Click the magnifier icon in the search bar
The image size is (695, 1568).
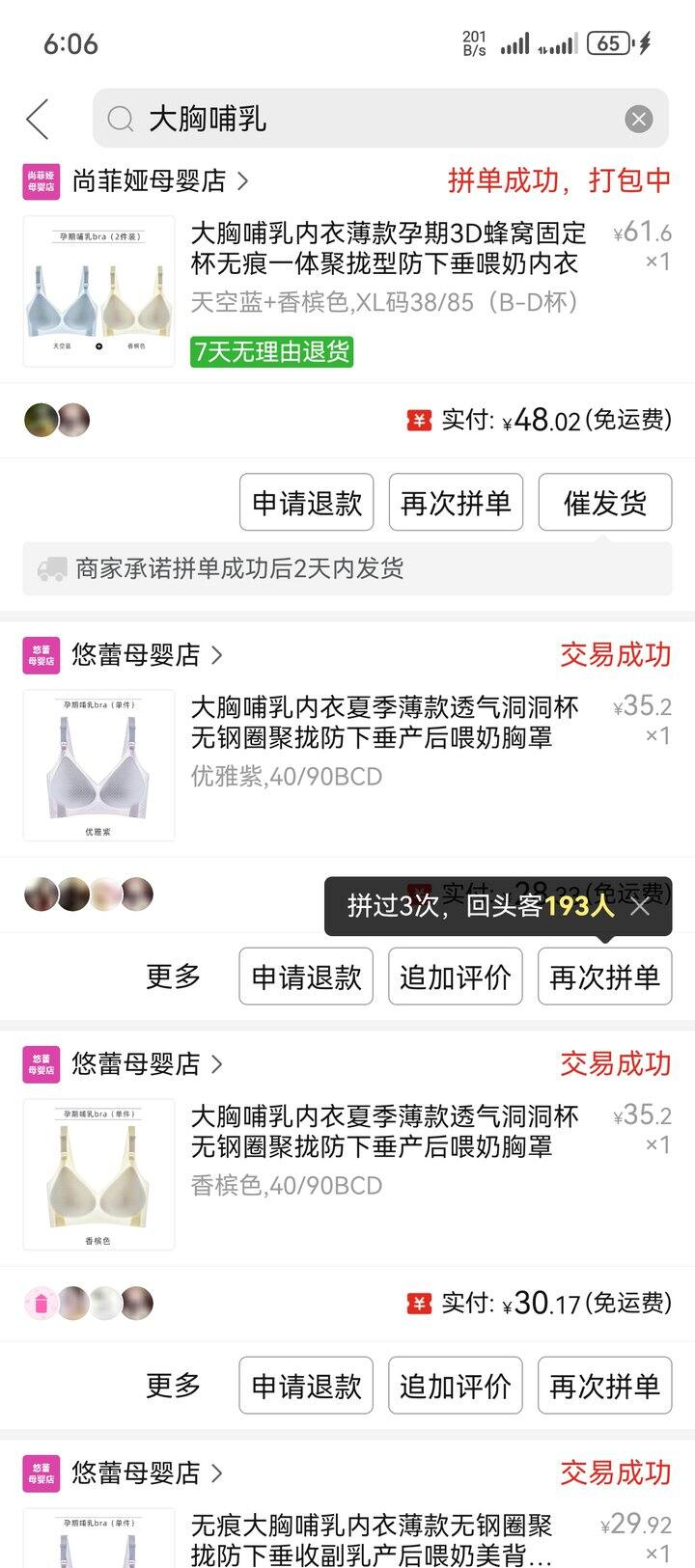(120, 118)
